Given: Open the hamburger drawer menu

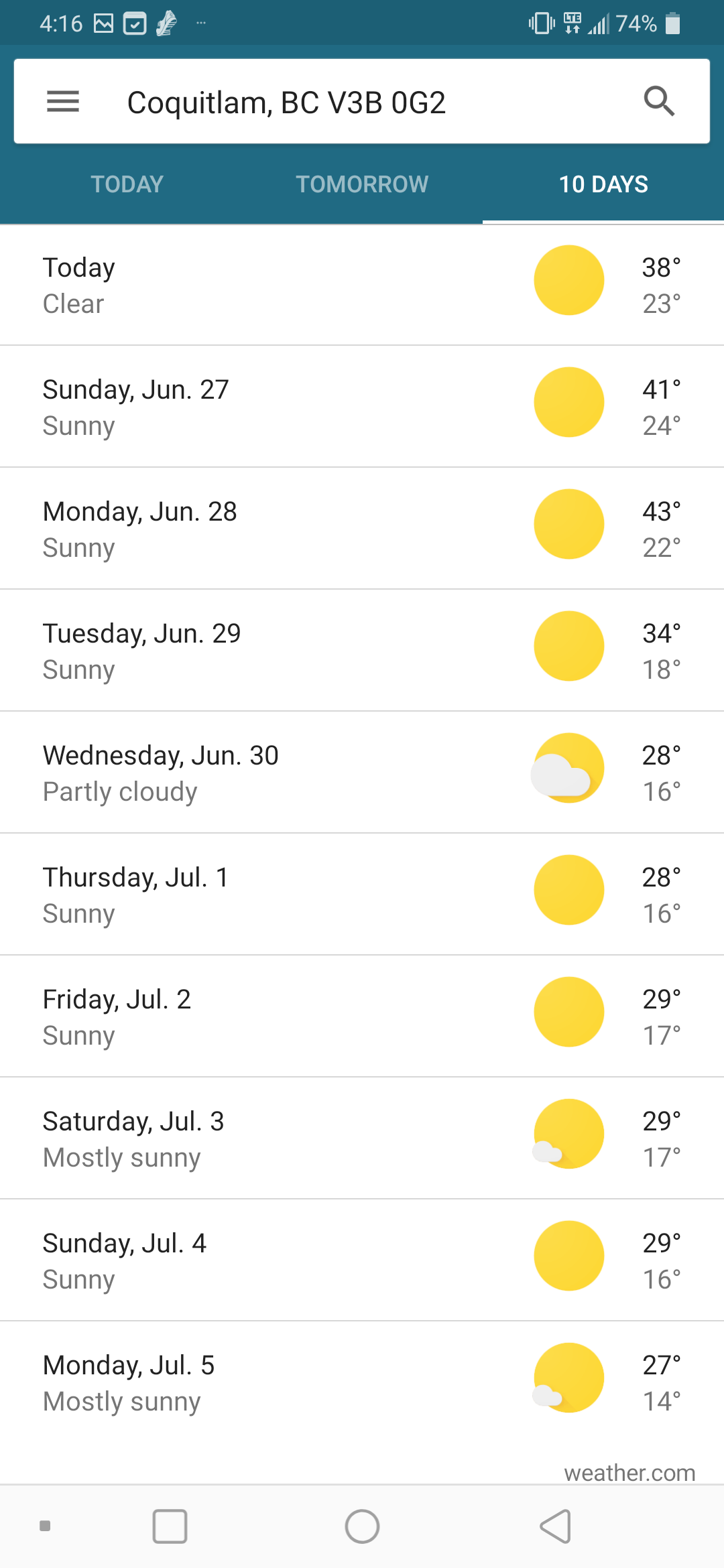Looking at the screenshot, I should [x=63, y=102].
